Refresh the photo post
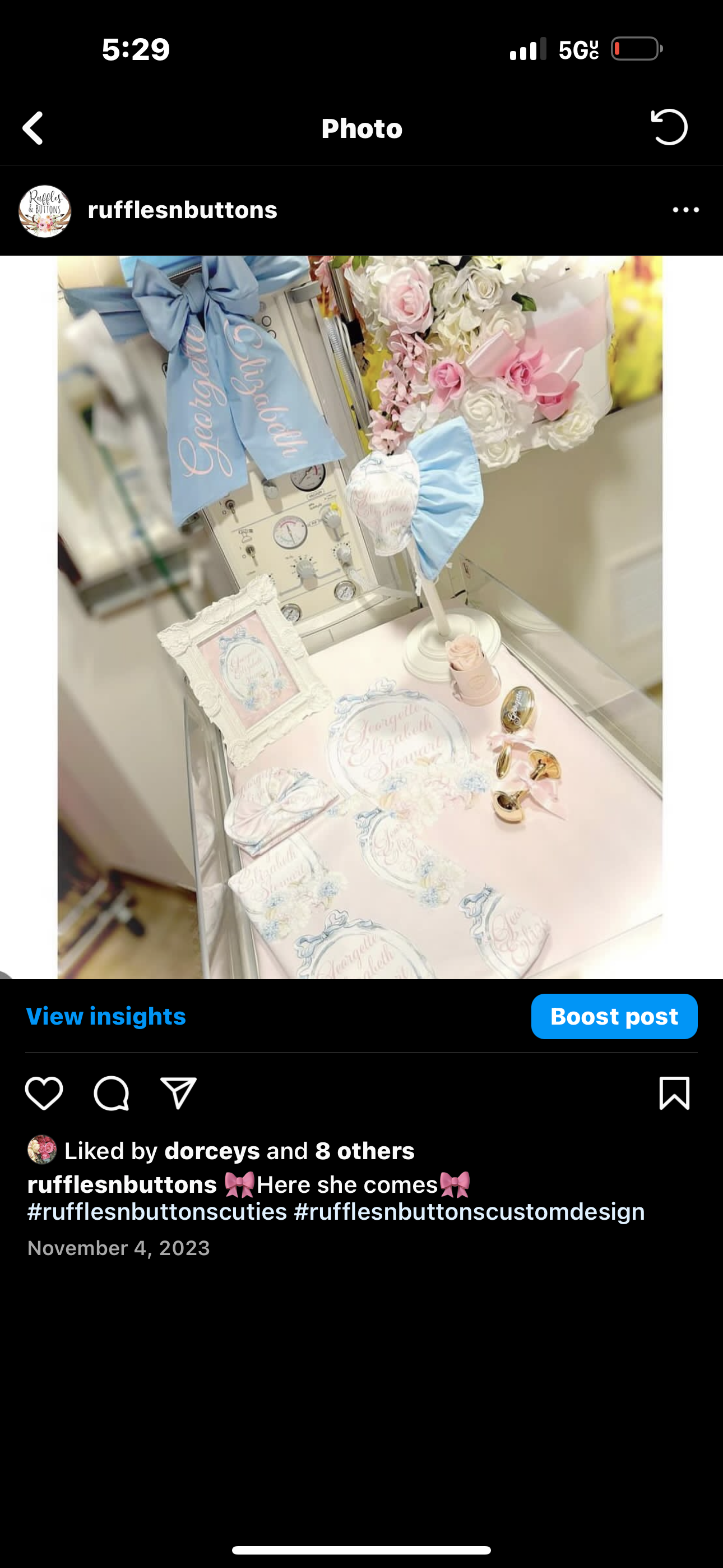The height and width of the screenshot is (1568, 723). [x=669, y=127]
